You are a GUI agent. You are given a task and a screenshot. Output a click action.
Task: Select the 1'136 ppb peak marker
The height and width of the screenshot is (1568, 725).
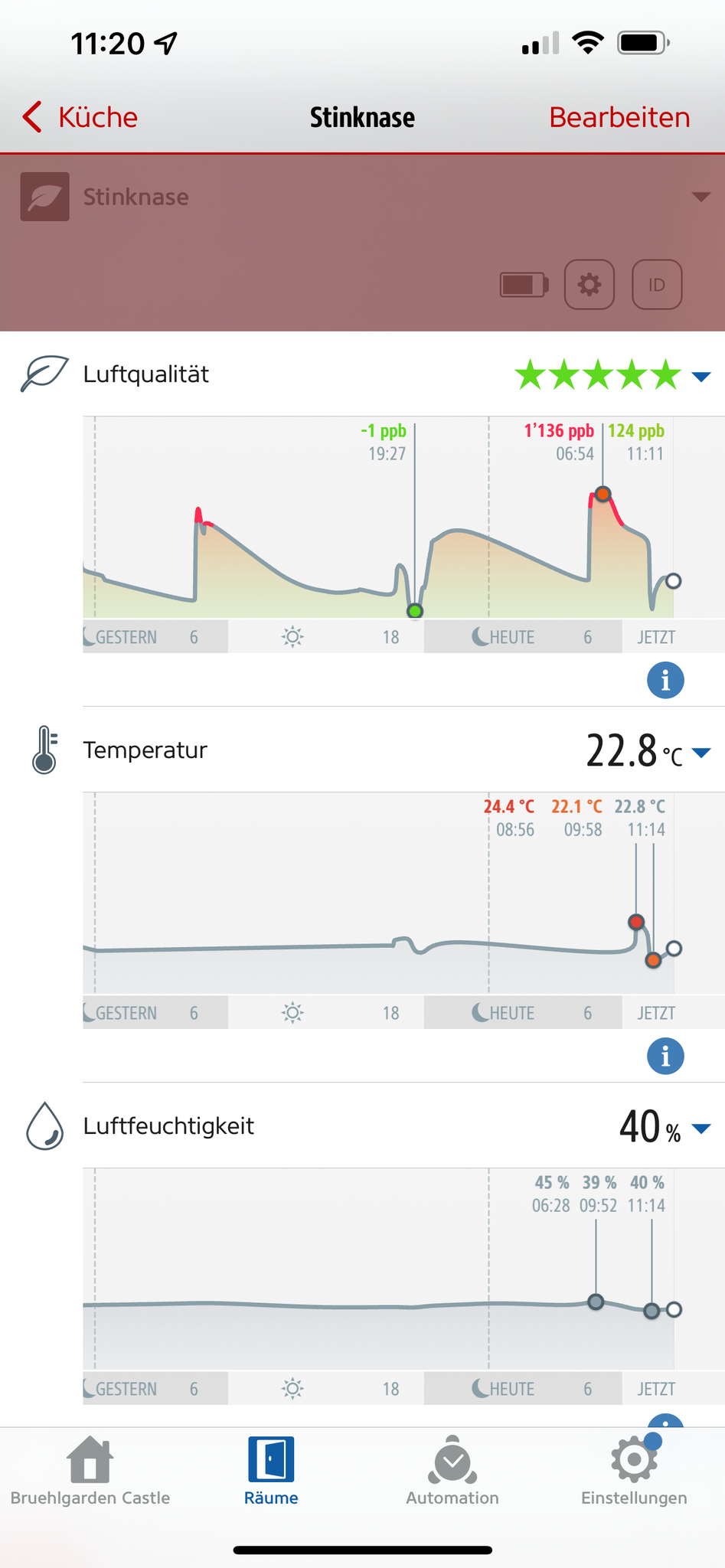[x=603, y=494]
